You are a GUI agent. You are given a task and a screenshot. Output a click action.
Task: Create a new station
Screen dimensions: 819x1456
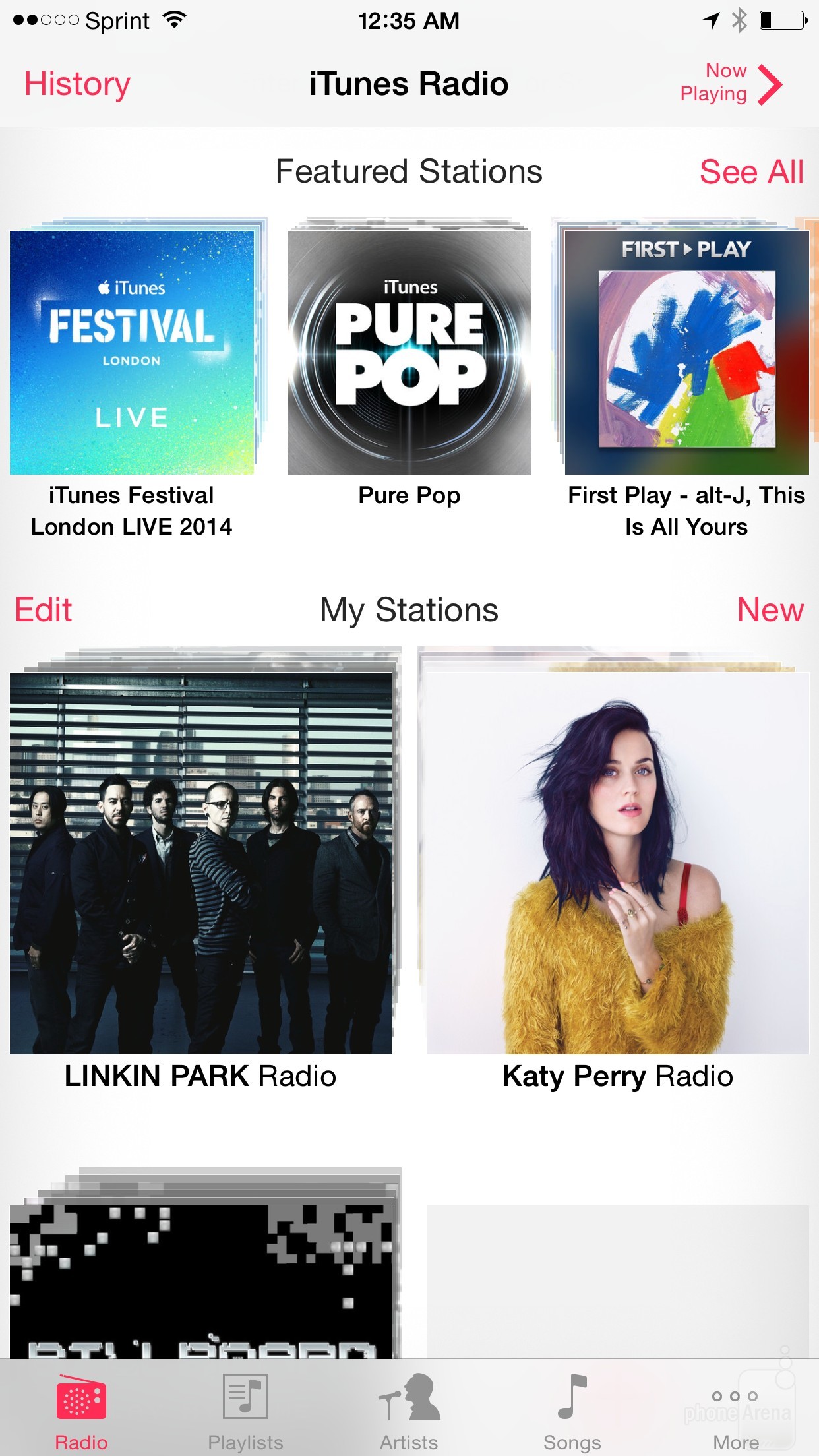pos(770,610)
